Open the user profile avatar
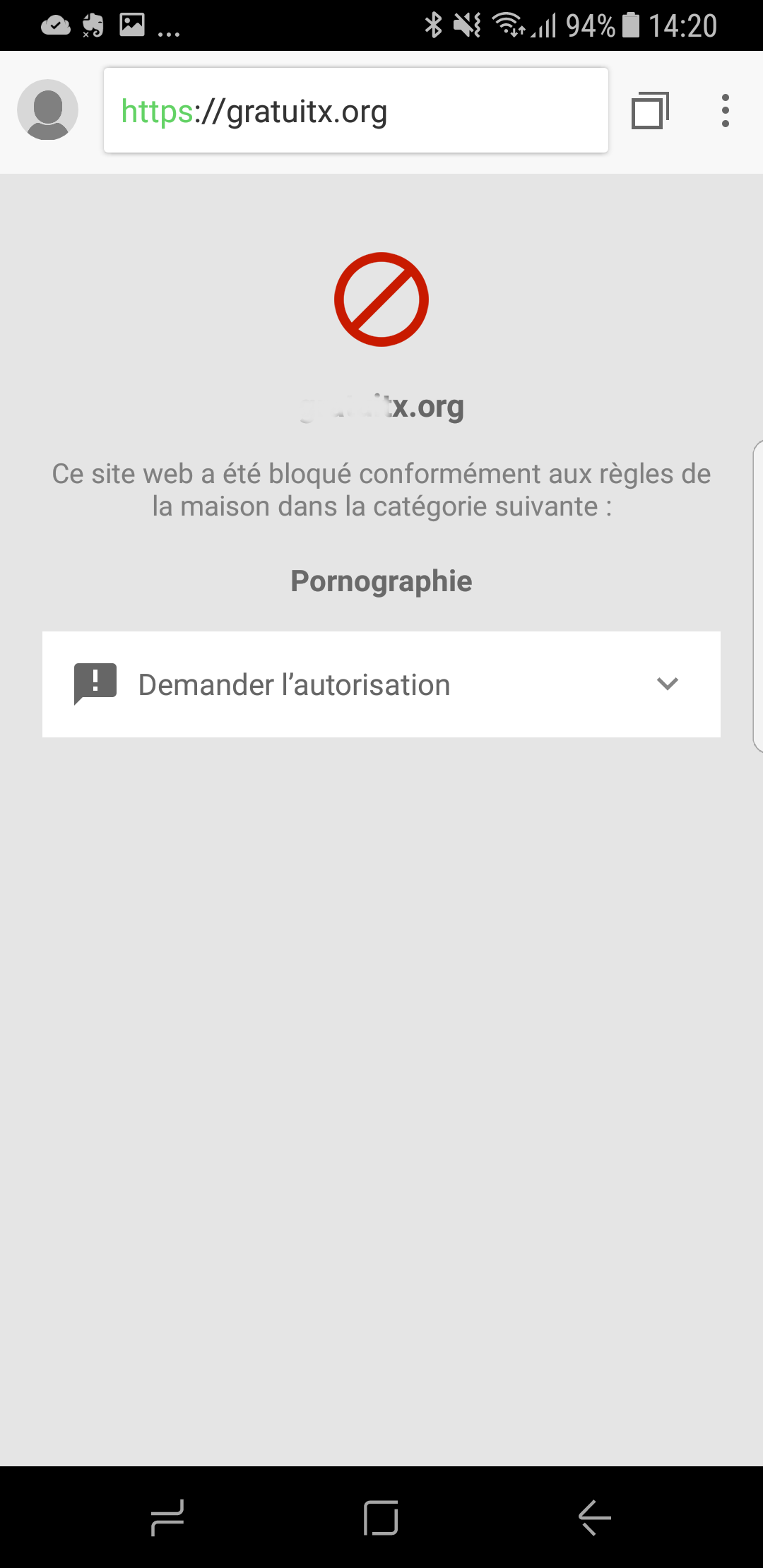The width and height of the screenshot is (763, 1568). pyautogui.click(x=47, y=110)
